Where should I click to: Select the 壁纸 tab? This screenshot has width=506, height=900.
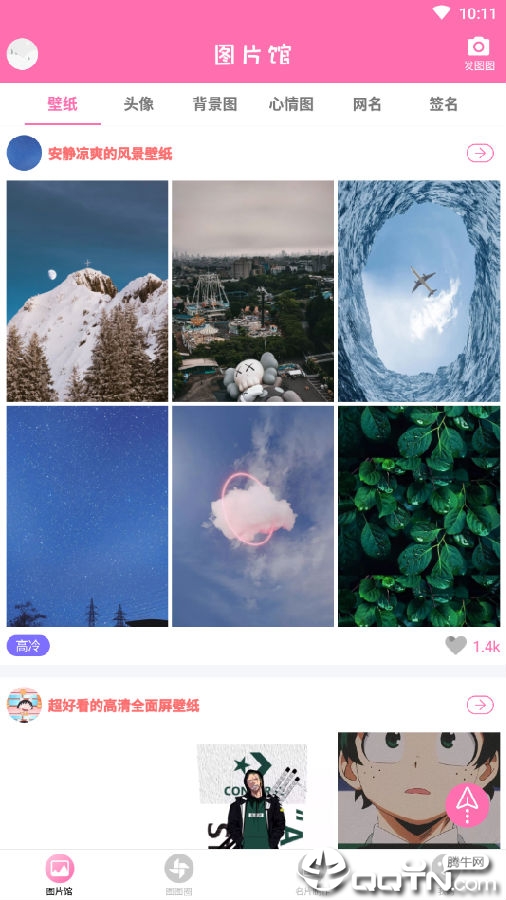[63, 104]
